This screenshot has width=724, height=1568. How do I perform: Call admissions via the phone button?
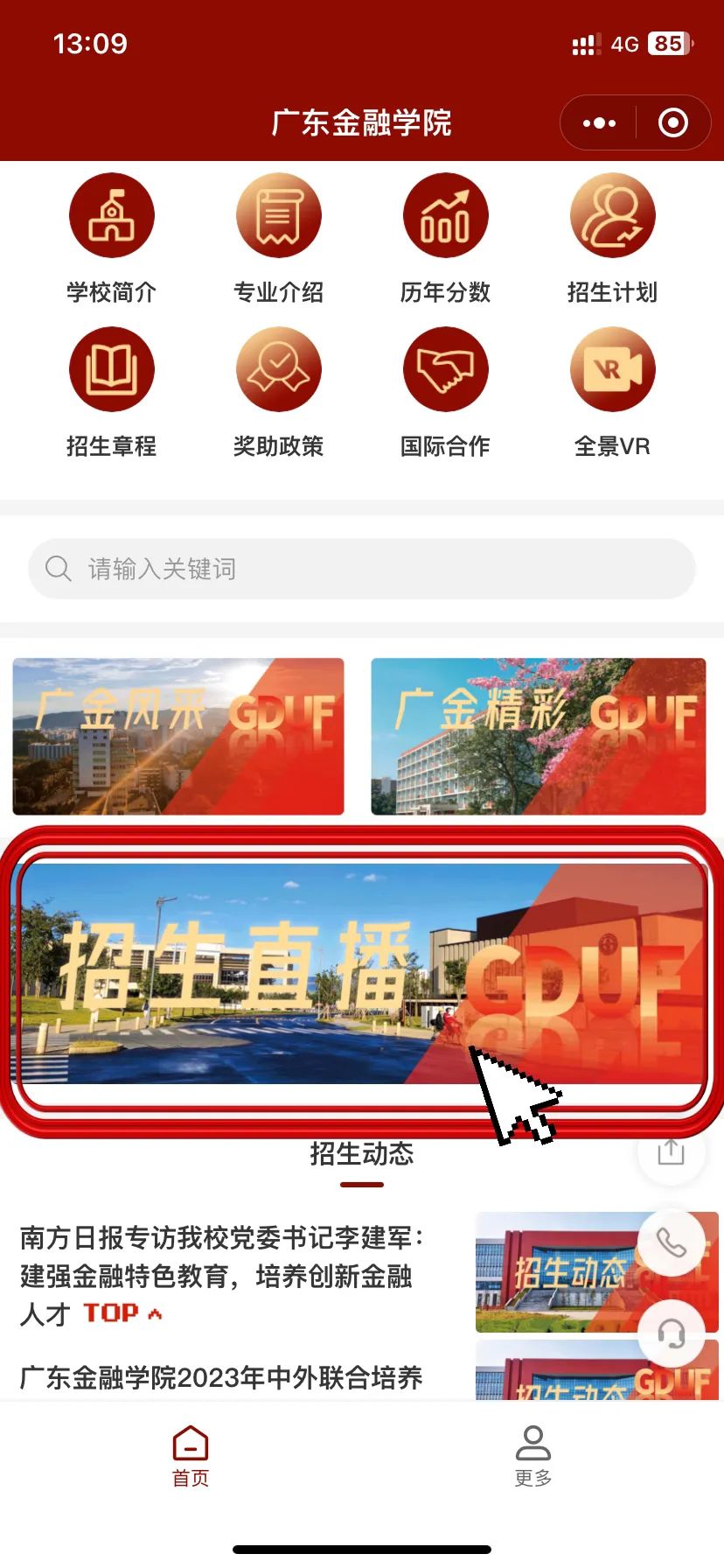pos(671,1242)
